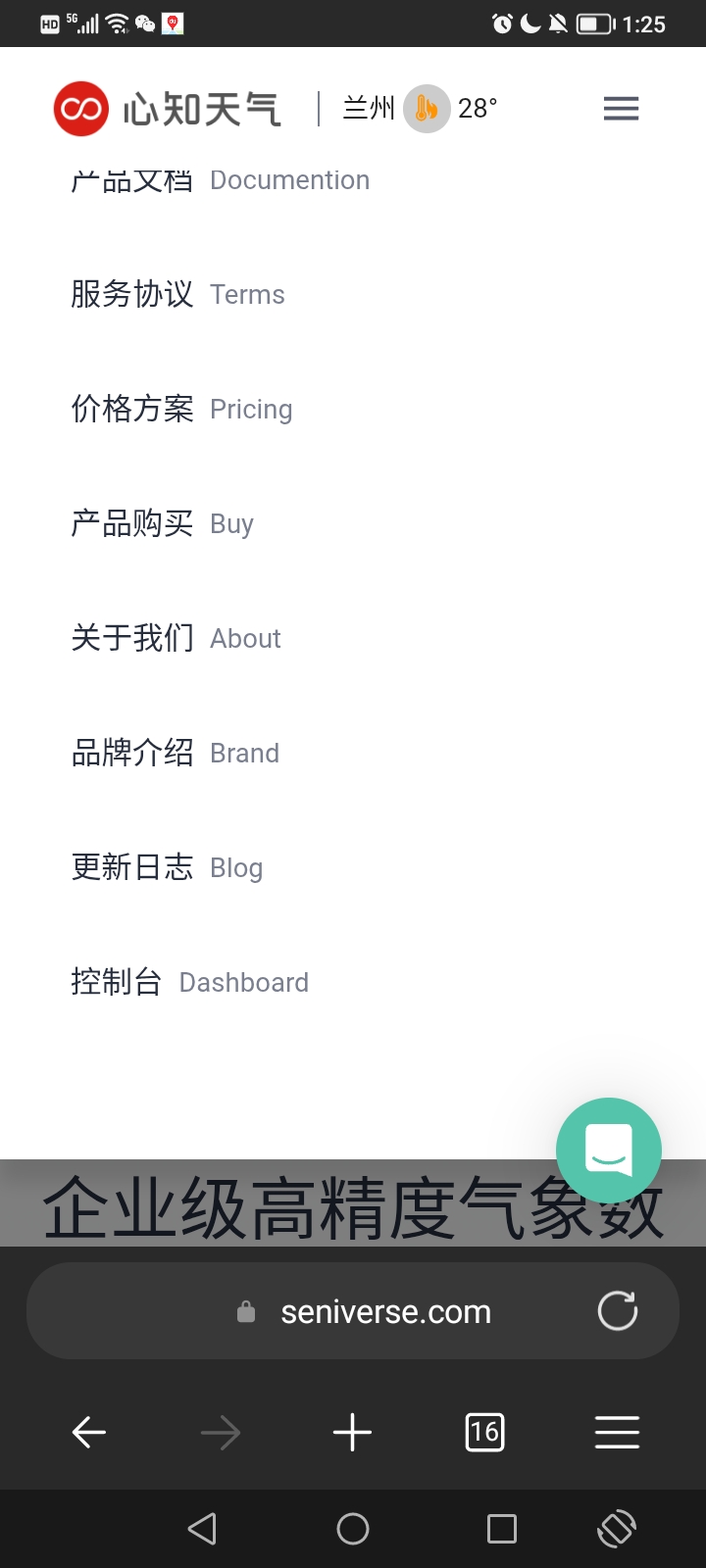View 关于我们 About page
The width and height of the screenshot is (706, 1568).
[176, 638]
